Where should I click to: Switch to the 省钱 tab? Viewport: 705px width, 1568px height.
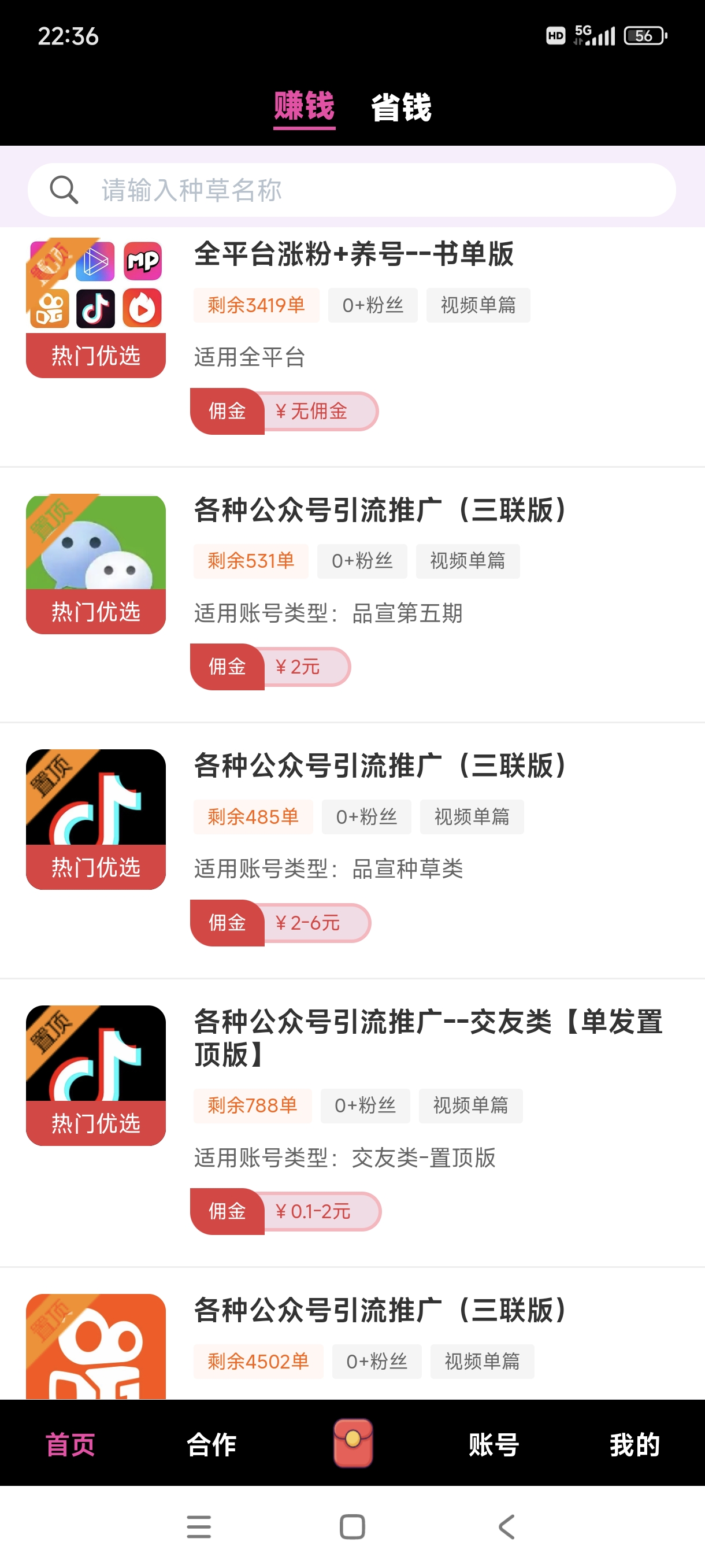pyautogui.click(x=401, y=108)
